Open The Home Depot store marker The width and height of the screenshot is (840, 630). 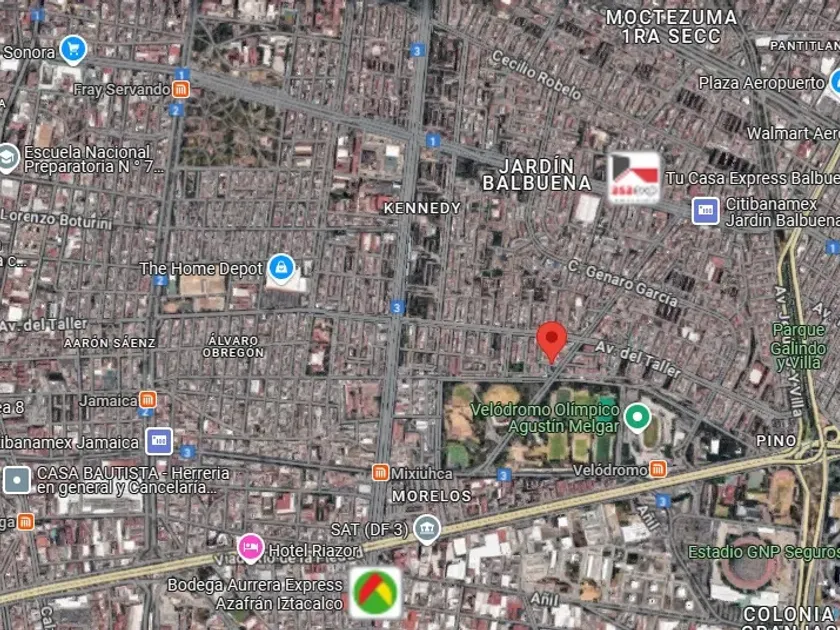coord(281,268)
